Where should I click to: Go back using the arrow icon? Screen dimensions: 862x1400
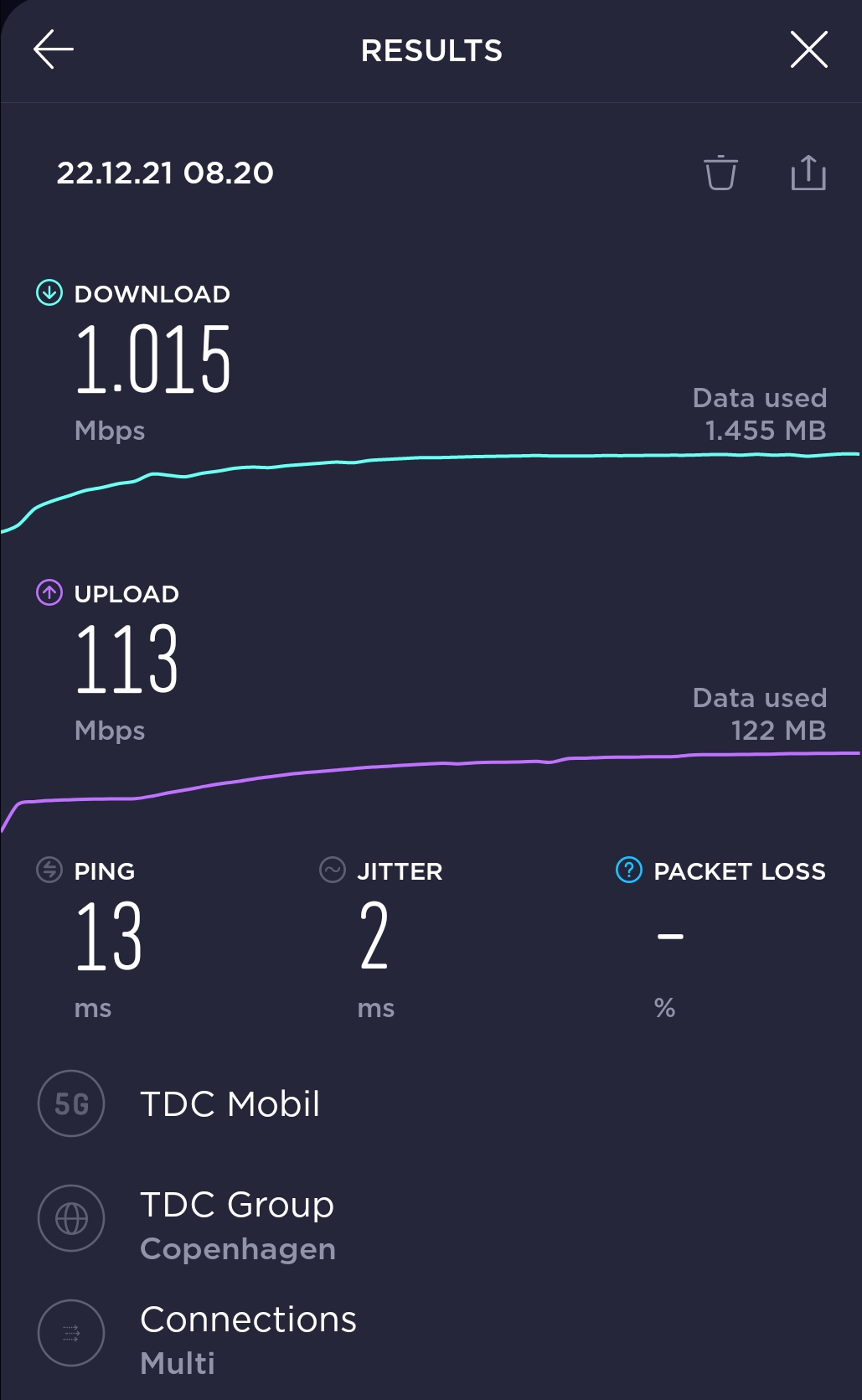tap(54, 49)
